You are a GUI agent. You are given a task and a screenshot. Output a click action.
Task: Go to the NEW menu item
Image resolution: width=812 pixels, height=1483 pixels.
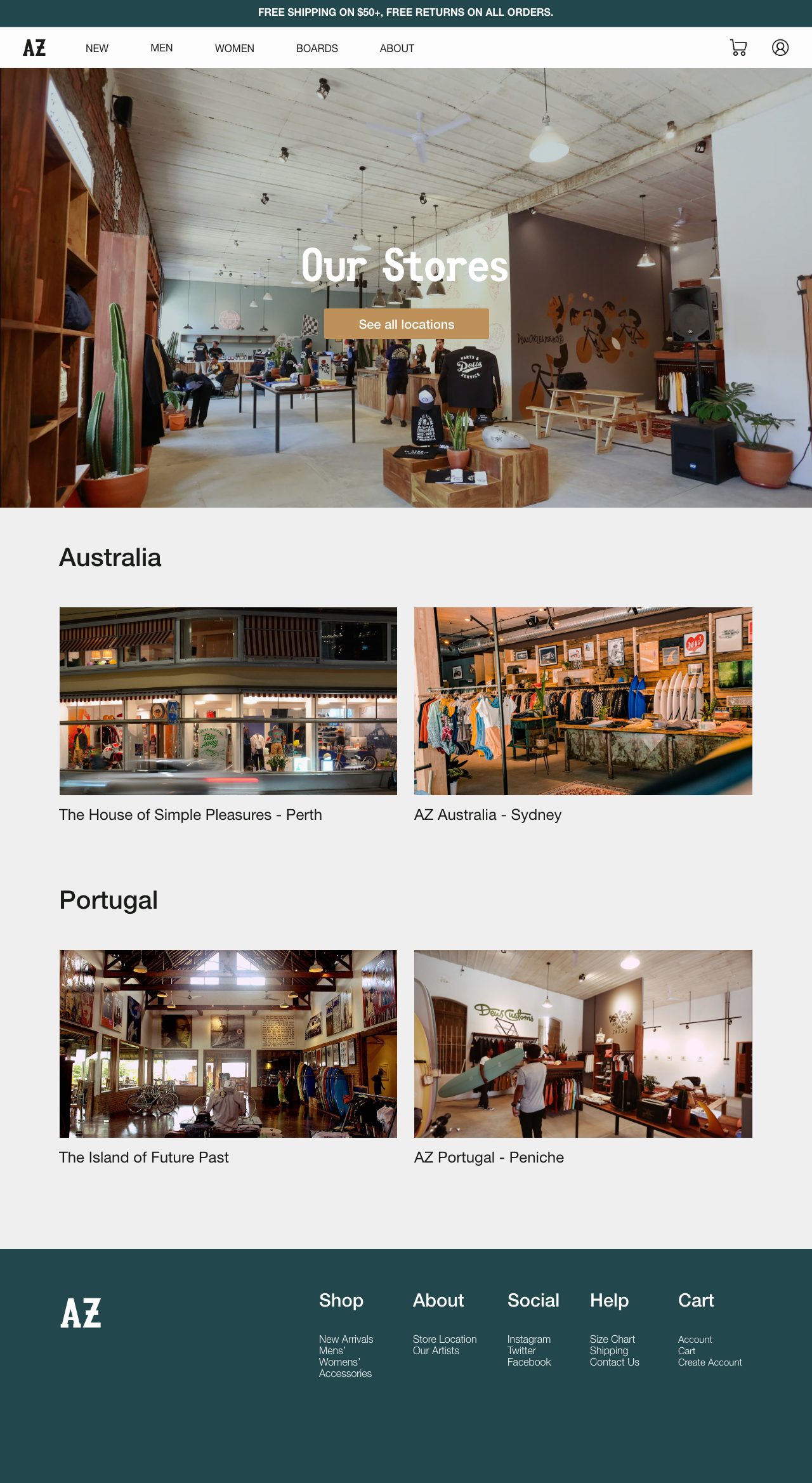[x=97, y=48]
